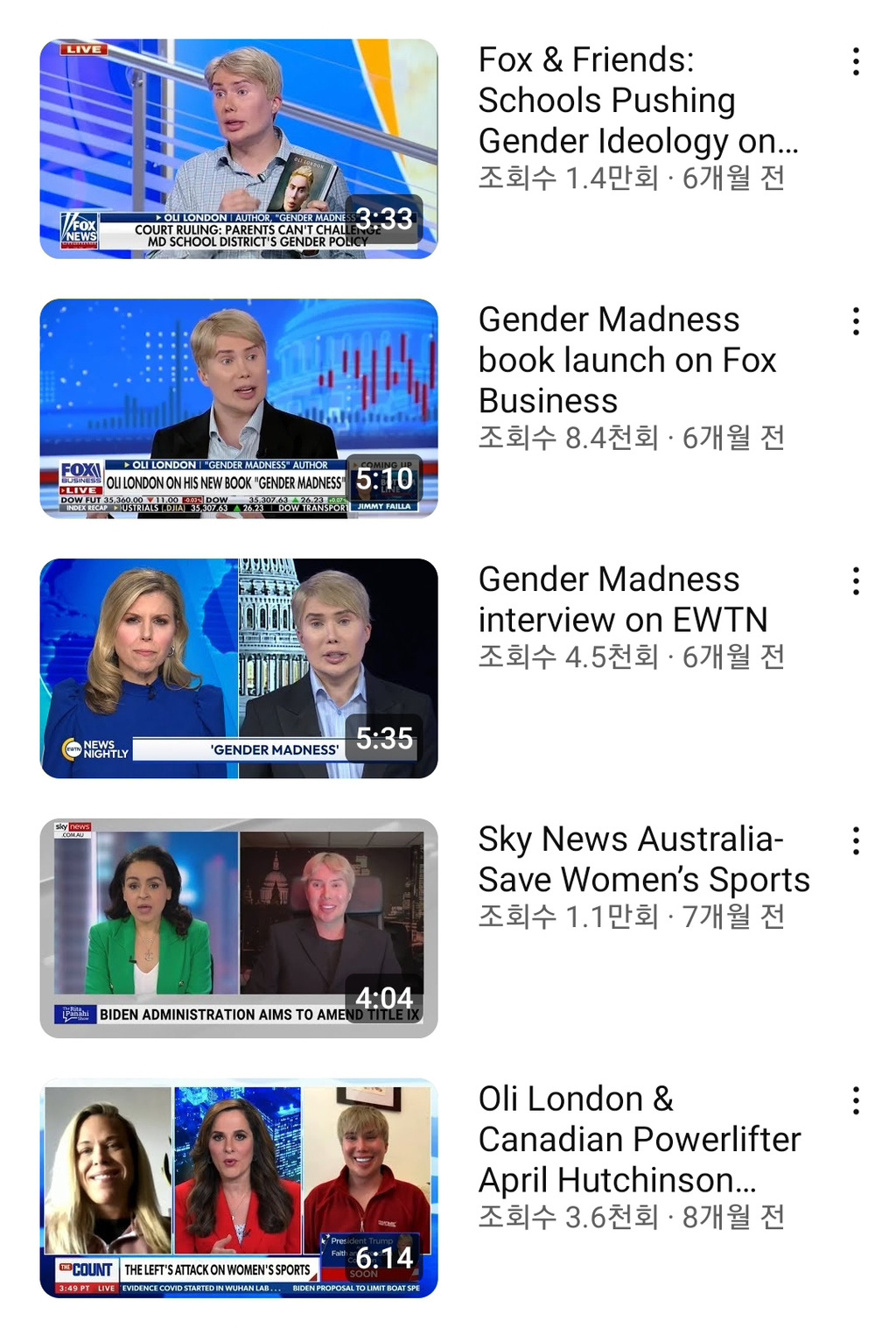Screen dimensions: 896x1328
Task: Open the Sky News Australia video
Action: click(238, 928)
